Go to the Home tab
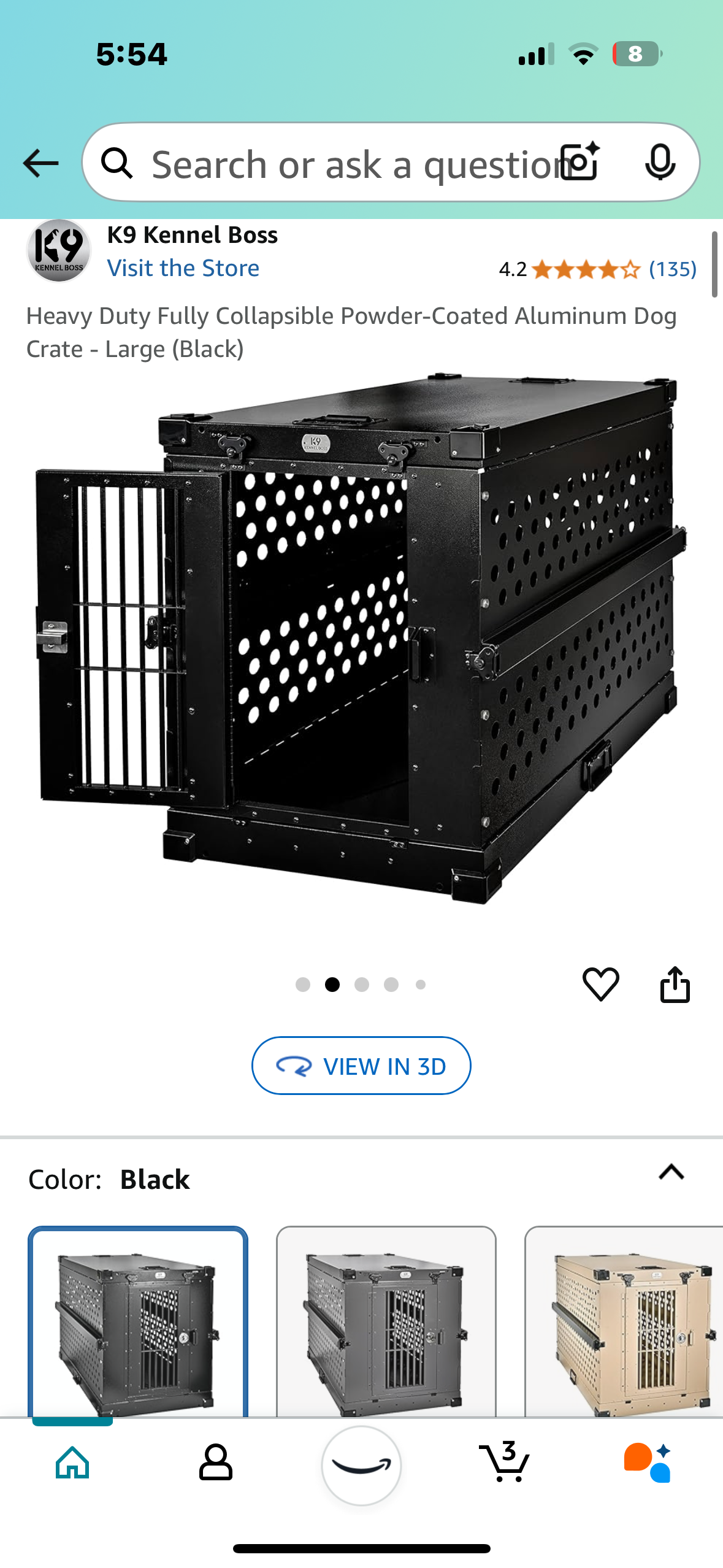 (72, 1462)
